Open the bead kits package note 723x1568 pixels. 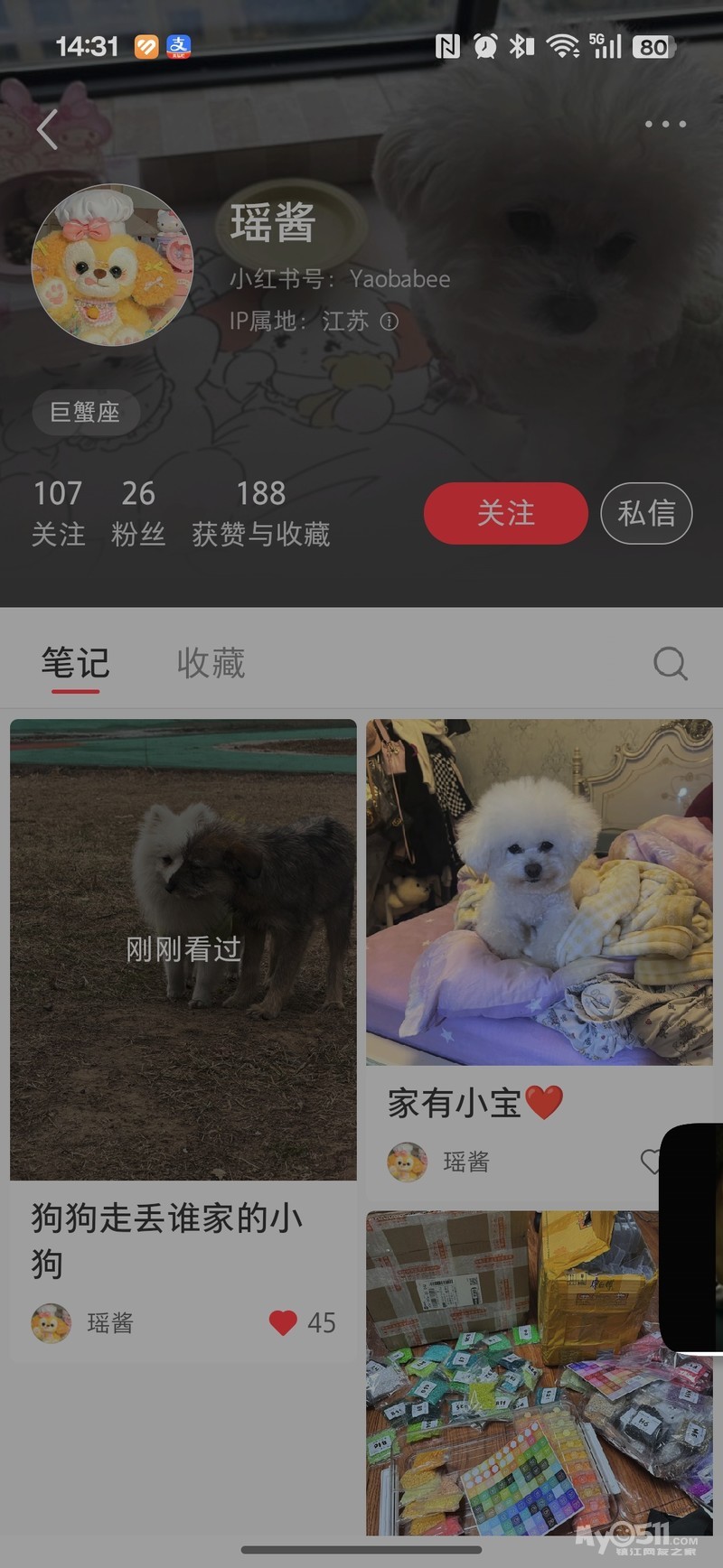click(512, 1373)
